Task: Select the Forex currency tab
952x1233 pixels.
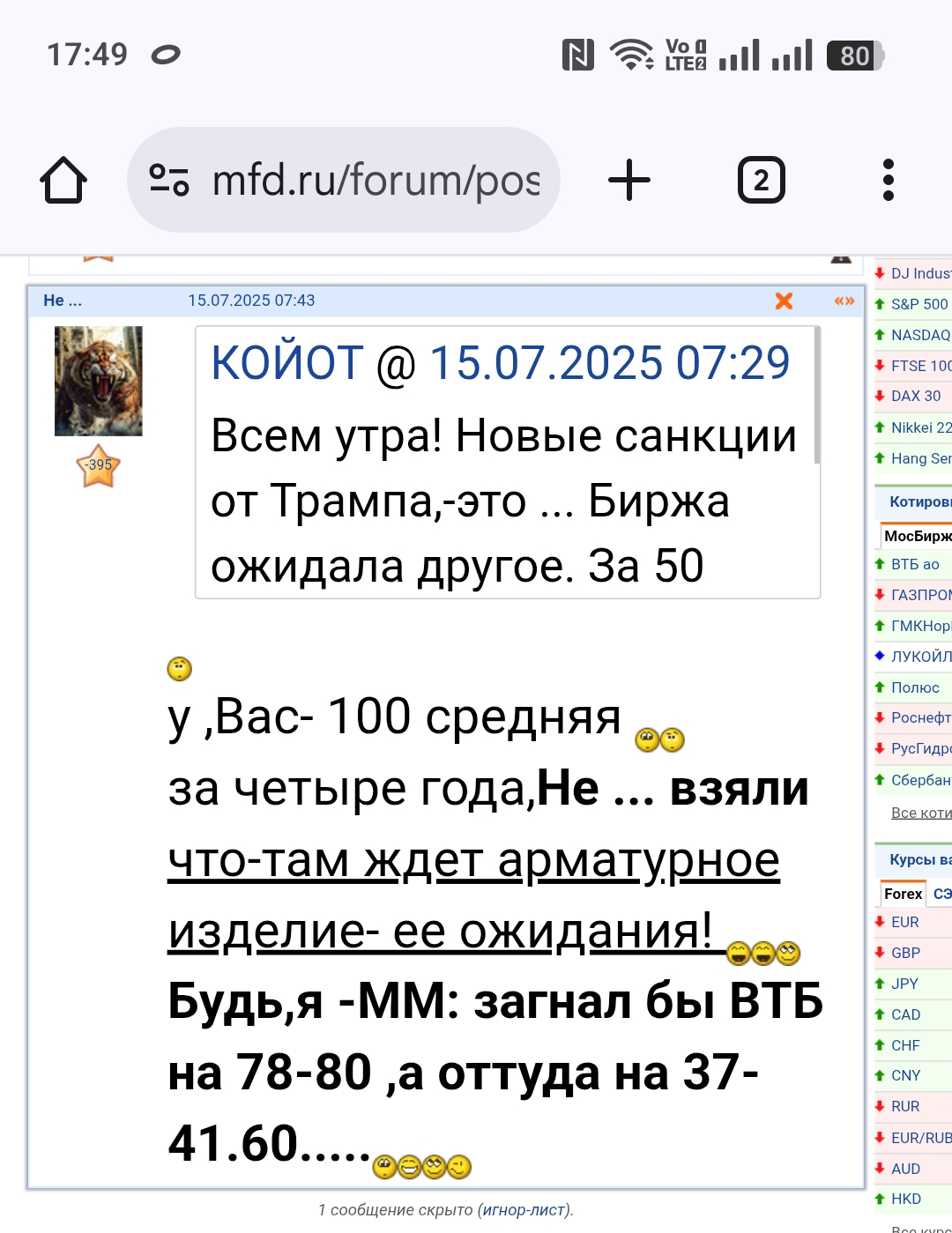Action: pos(903,894)
